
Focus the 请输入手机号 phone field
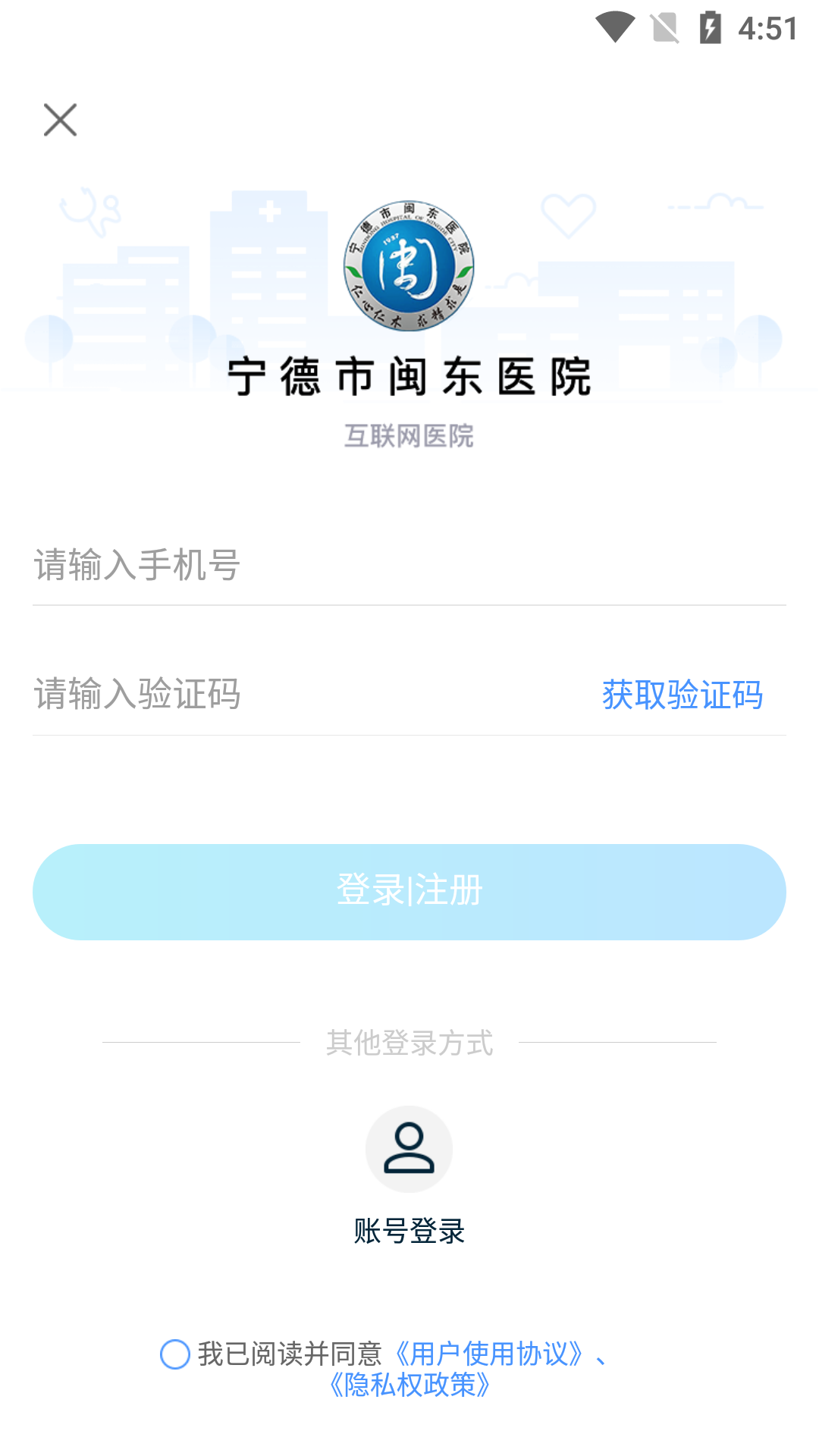click(303, 564)
